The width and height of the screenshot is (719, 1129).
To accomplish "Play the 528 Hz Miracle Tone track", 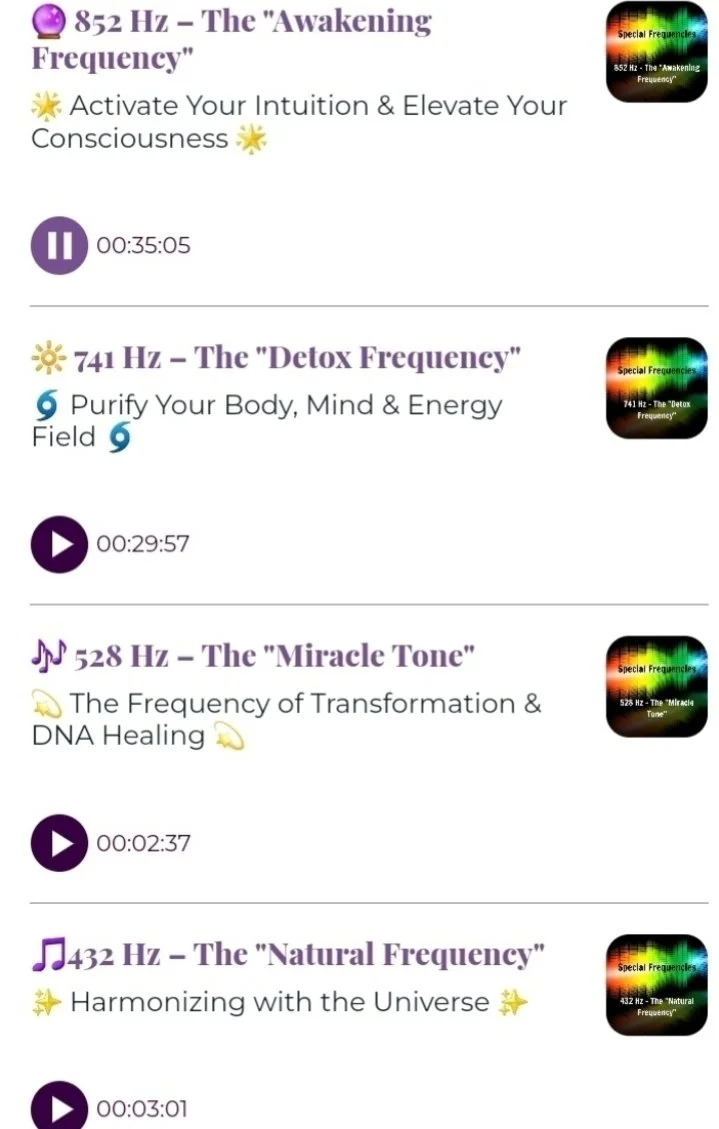I will [x=59, y=843].
